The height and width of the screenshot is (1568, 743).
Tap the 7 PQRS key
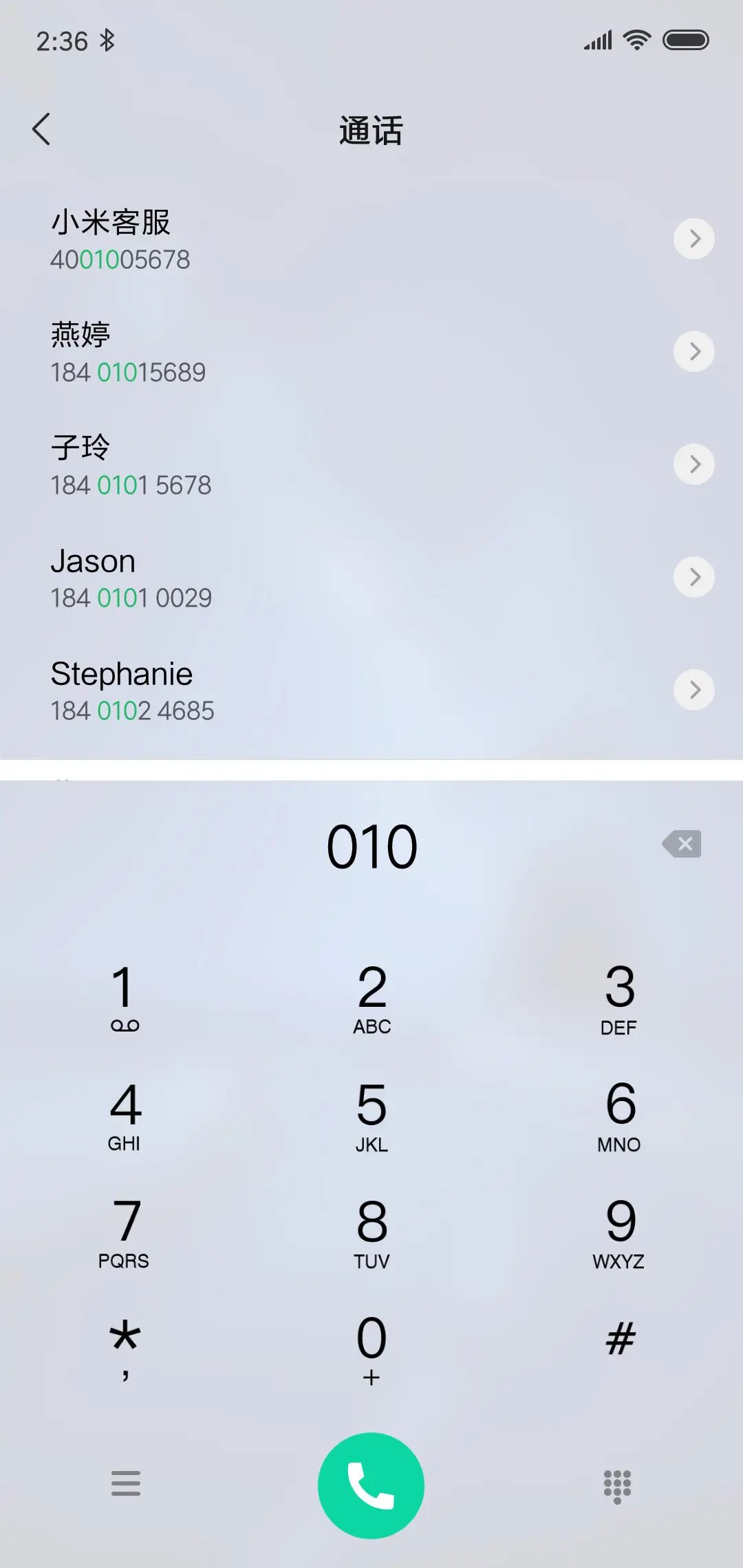pyautogui.click(x=125, y=1231)
